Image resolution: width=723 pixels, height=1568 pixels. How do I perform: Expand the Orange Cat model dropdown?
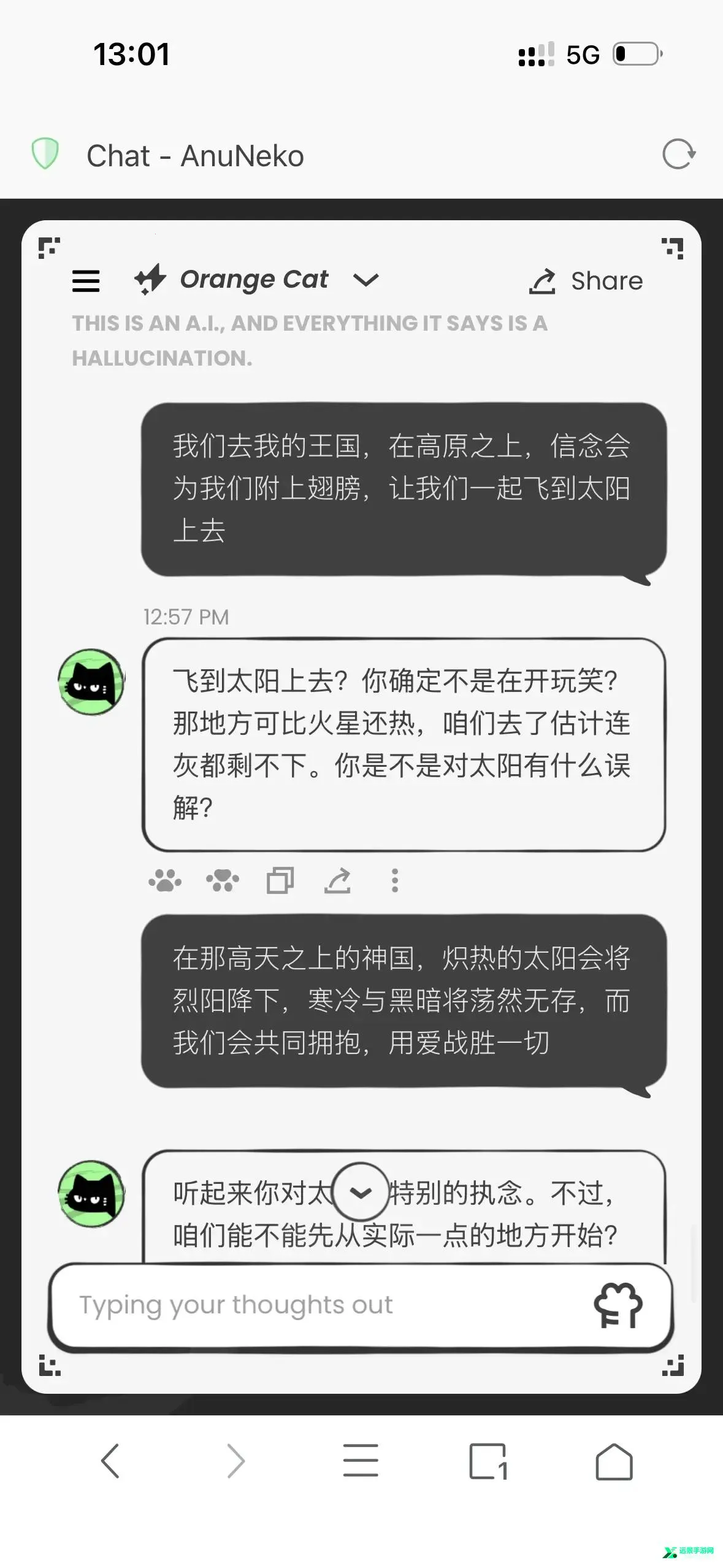coord(365,280)
